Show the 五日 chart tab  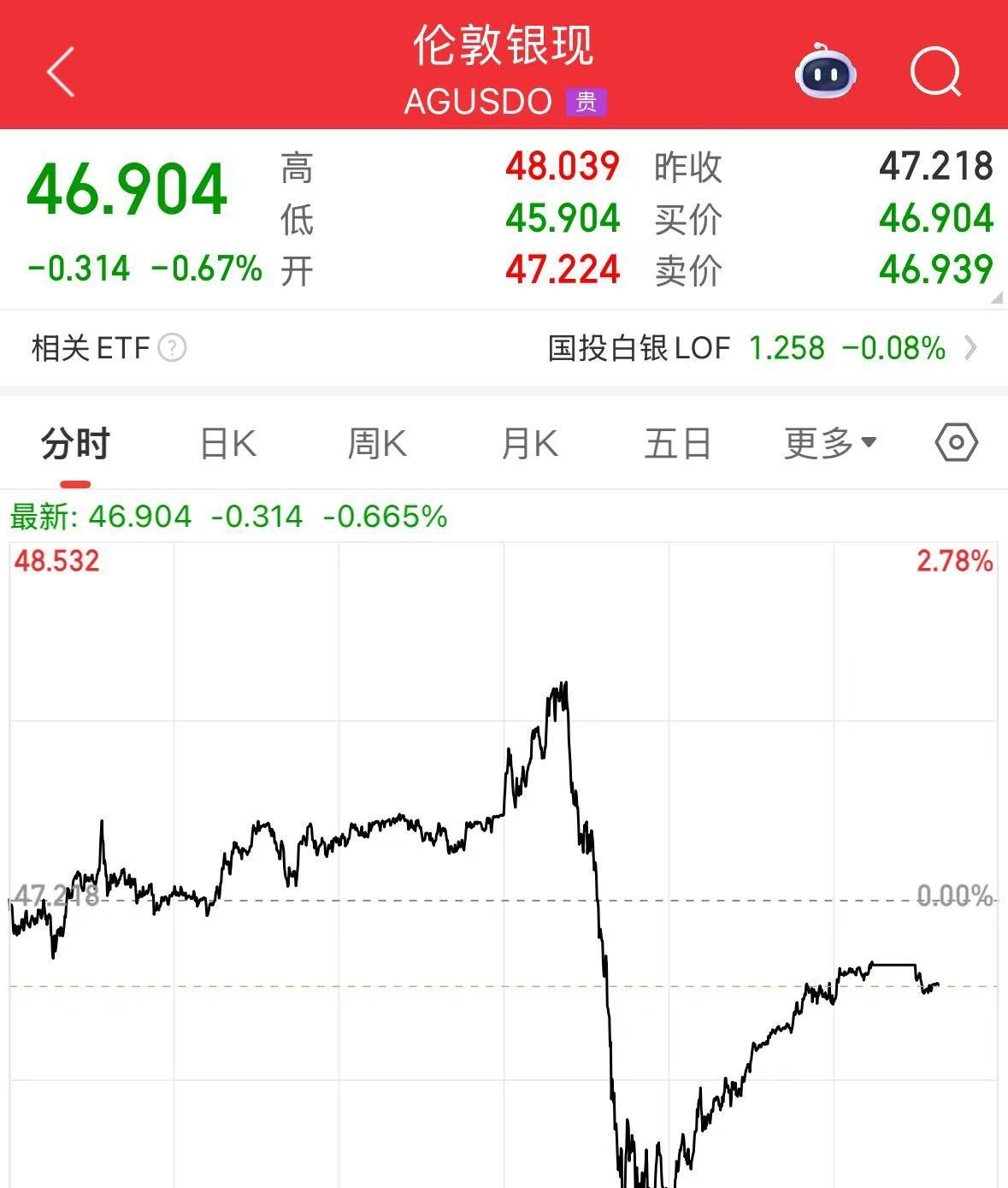[x=677, y=444]
